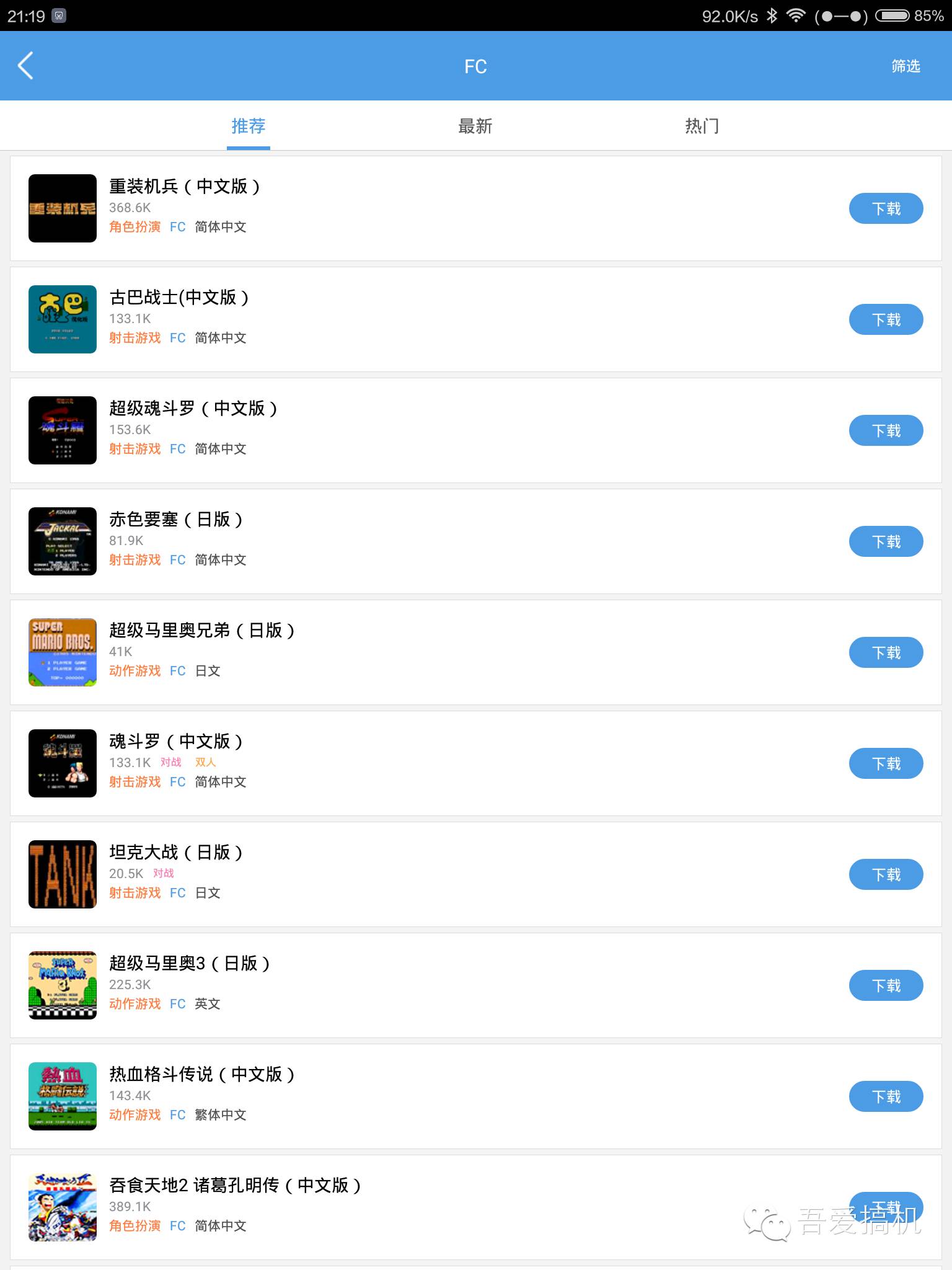Download 热血格斗传说（中文版）
The width and height of the screenshot is (952, 1270).
click(885, 1096)
